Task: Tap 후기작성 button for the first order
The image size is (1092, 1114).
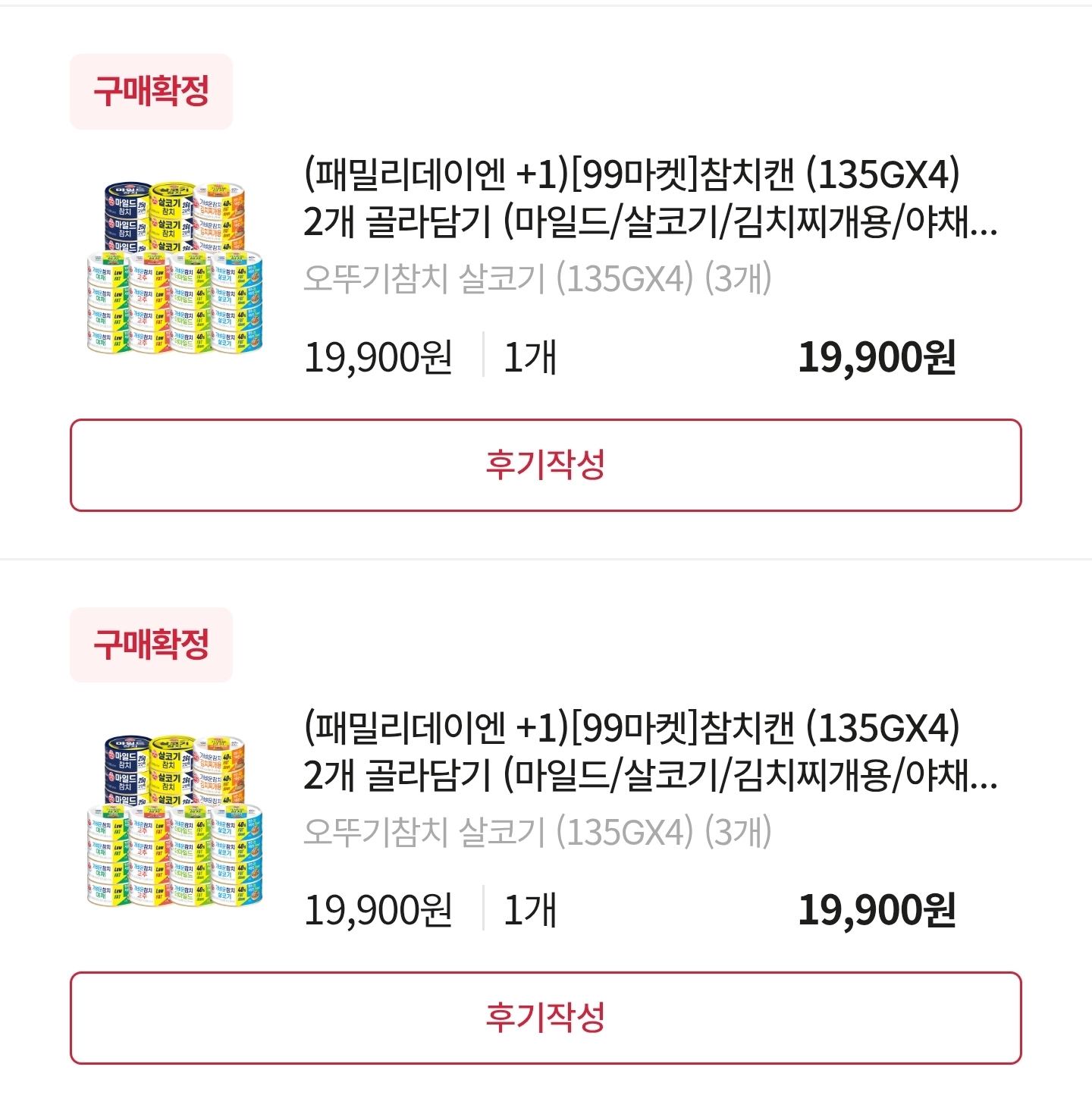Action: [545, 465]
